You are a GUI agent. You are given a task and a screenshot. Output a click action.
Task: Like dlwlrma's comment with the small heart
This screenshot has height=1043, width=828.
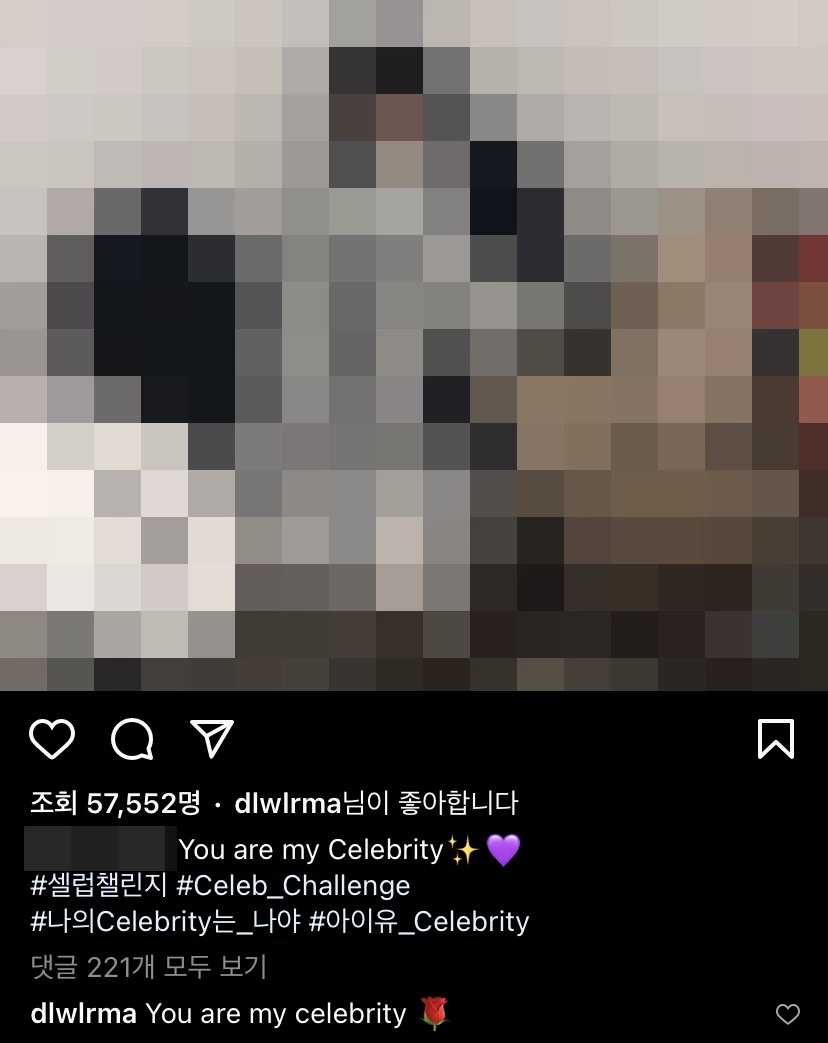click(788, 1014)
